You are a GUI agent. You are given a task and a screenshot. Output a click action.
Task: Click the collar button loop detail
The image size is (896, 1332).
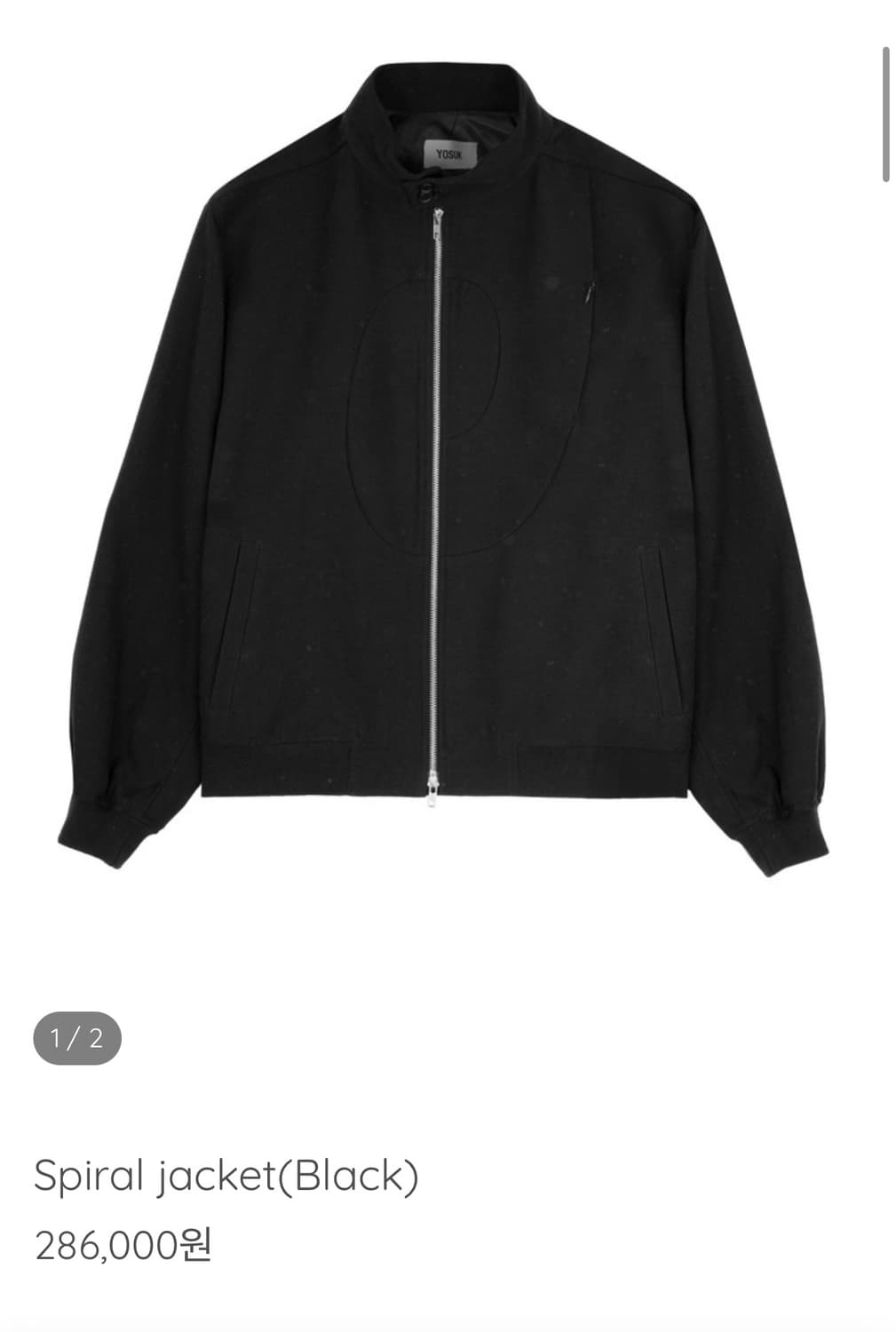click(426, 191)
